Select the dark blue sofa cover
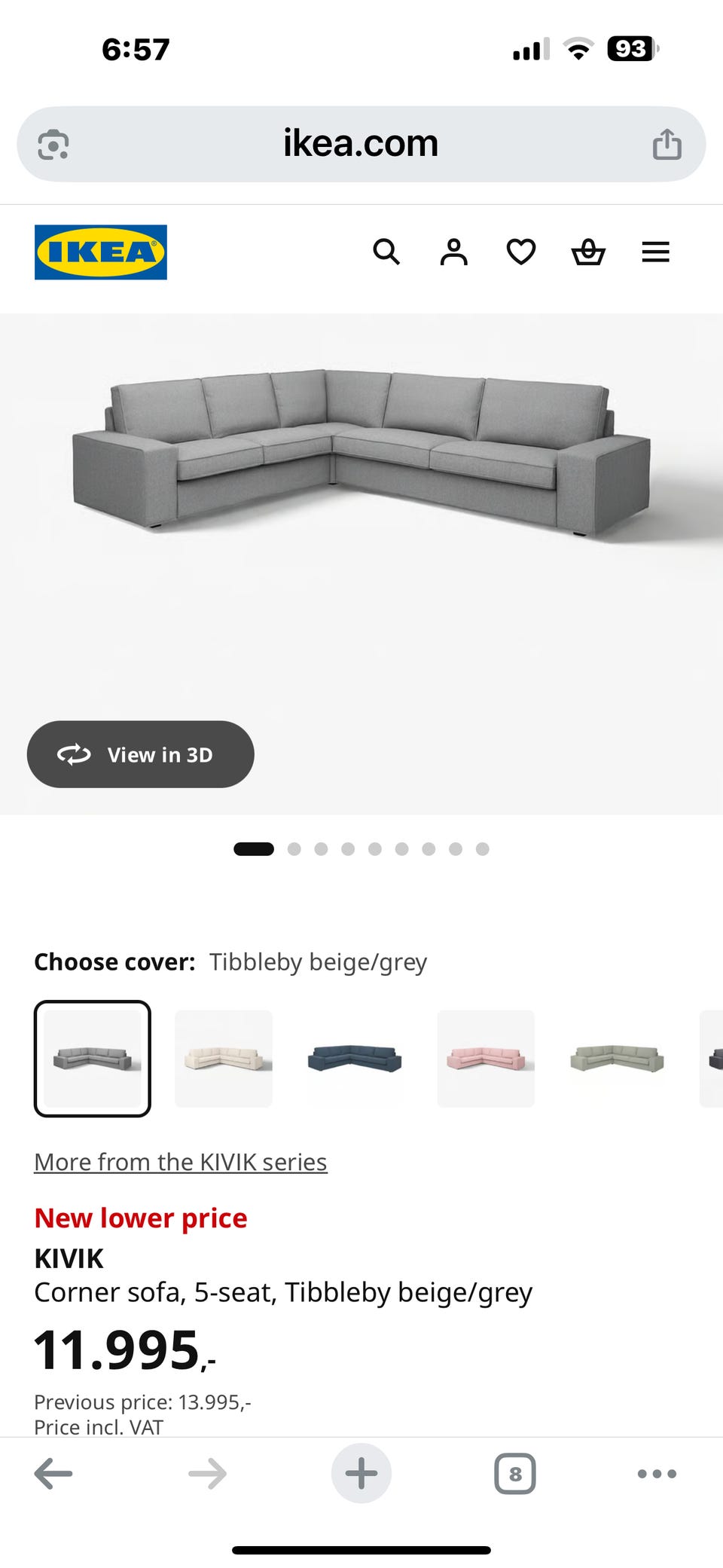Screen dimensions: 723x1568 click(355, 1059)
